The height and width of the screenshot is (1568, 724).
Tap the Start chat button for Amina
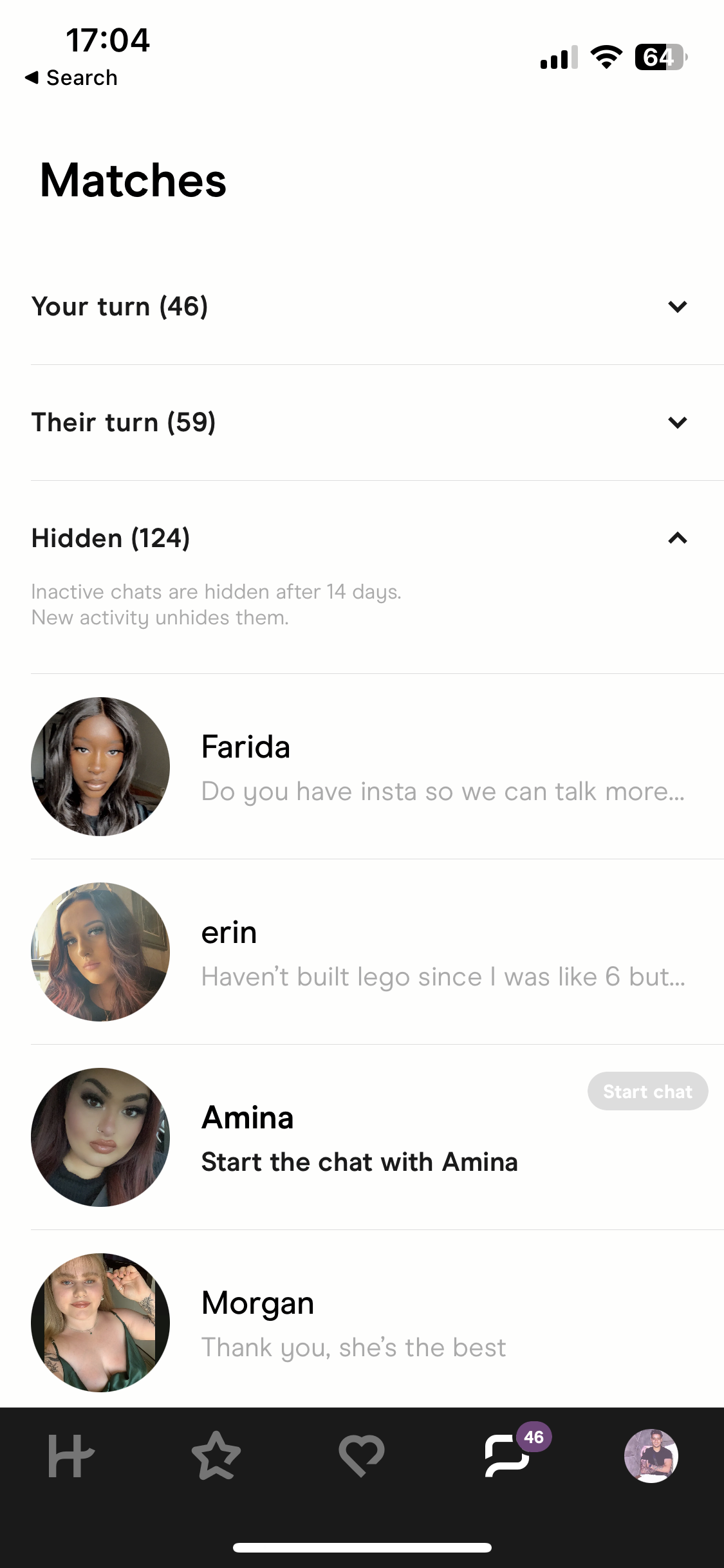point(647,1091)
